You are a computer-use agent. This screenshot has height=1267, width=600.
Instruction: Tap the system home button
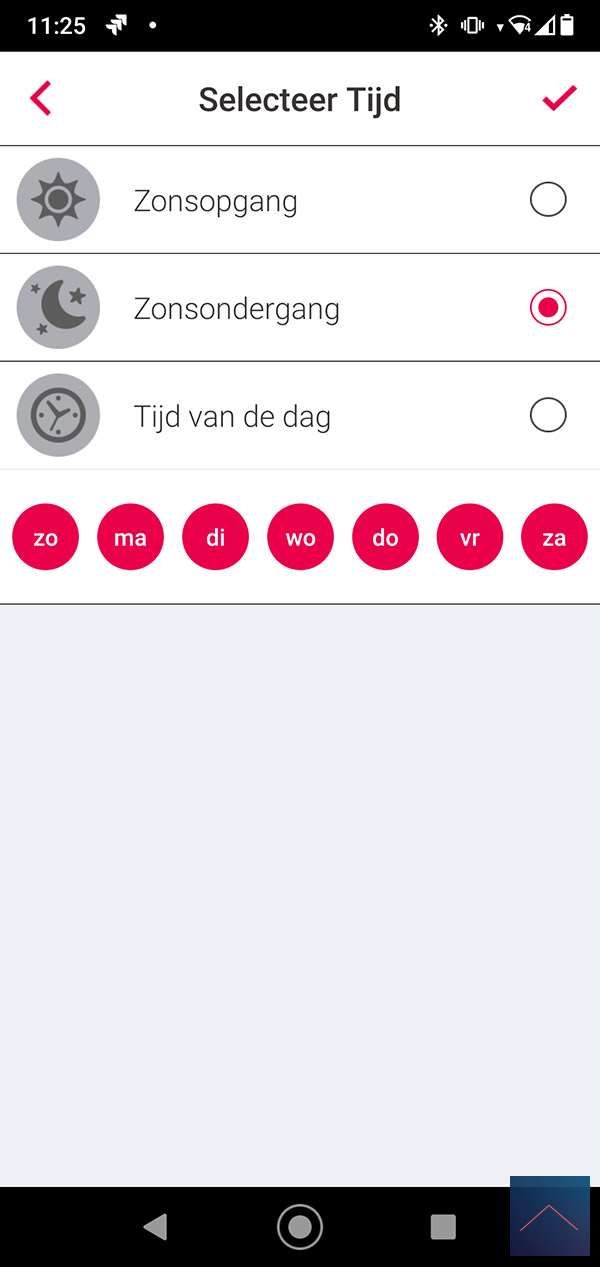pyautogui.click(x=299, y=1226)
